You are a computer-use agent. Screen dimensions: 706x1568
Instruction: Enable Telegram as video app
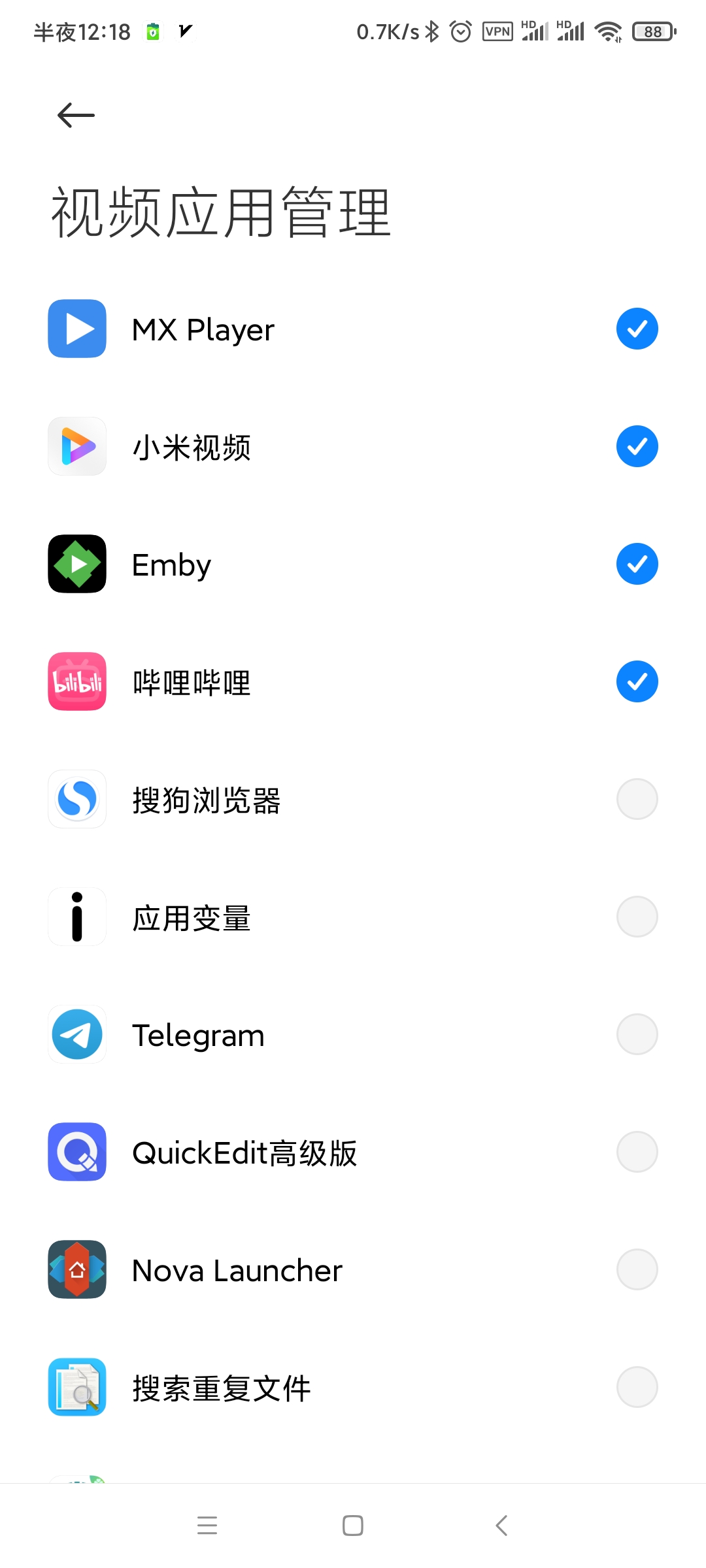coord(637,1034)
